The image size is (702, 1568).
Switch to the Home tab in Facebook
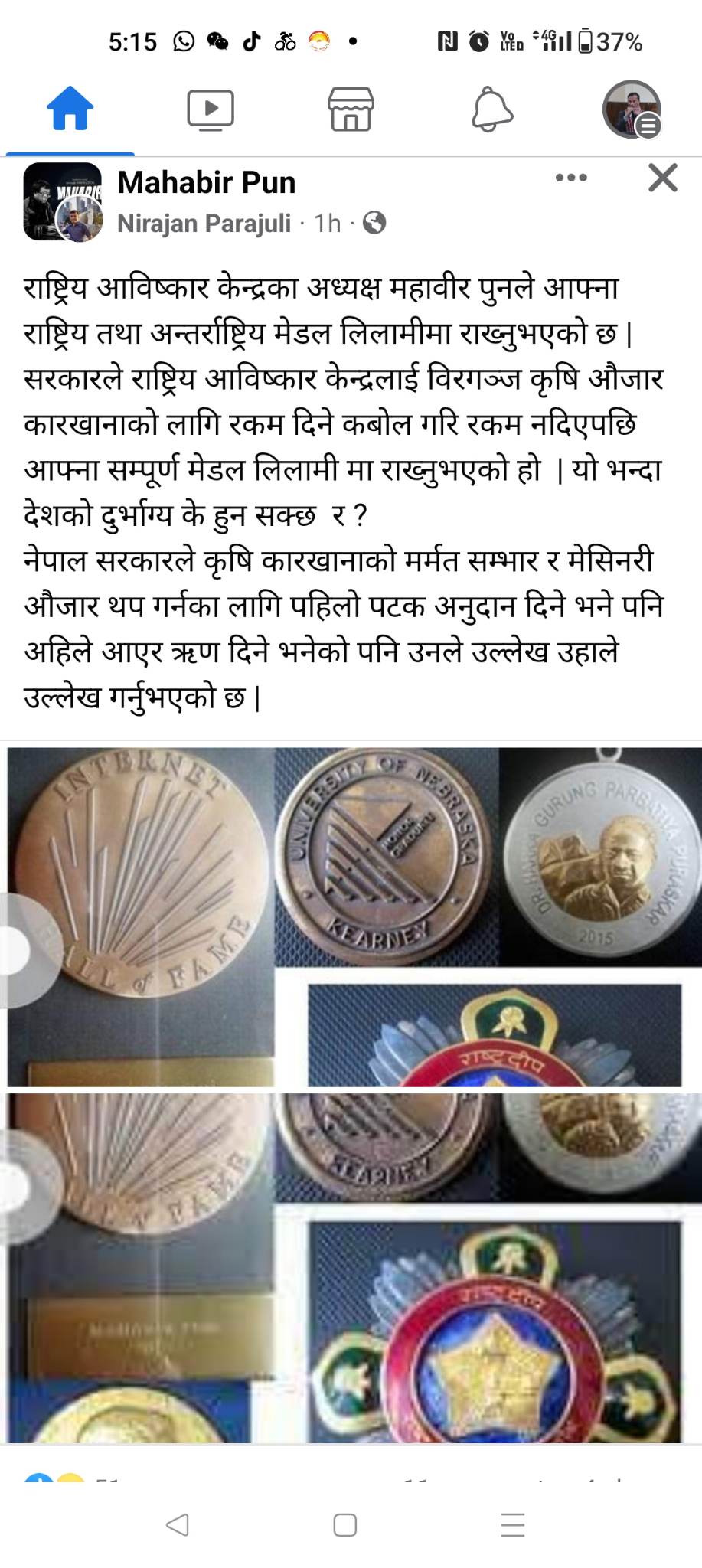[70, 109]
